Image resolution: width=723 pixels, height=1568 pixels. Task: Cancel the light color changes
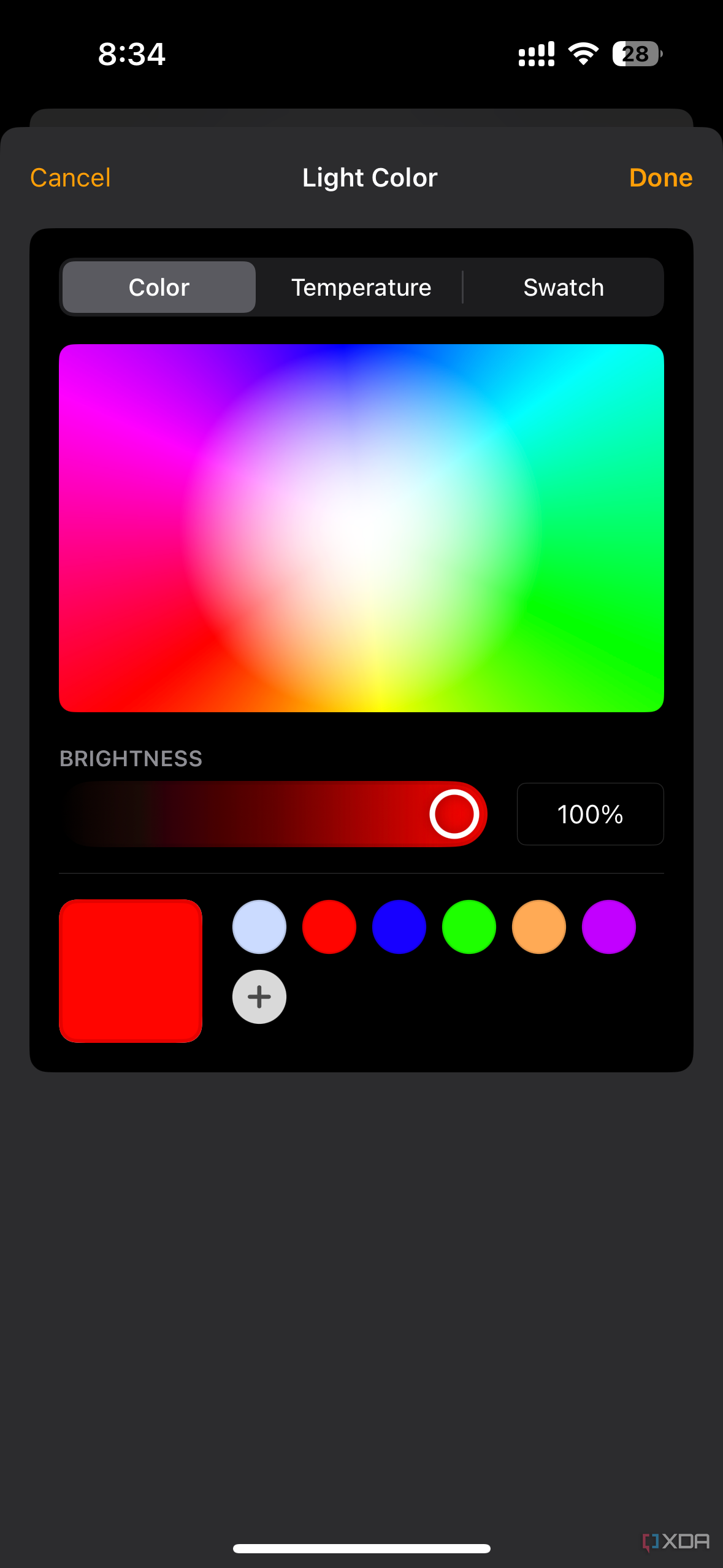[x=71, y=178]
